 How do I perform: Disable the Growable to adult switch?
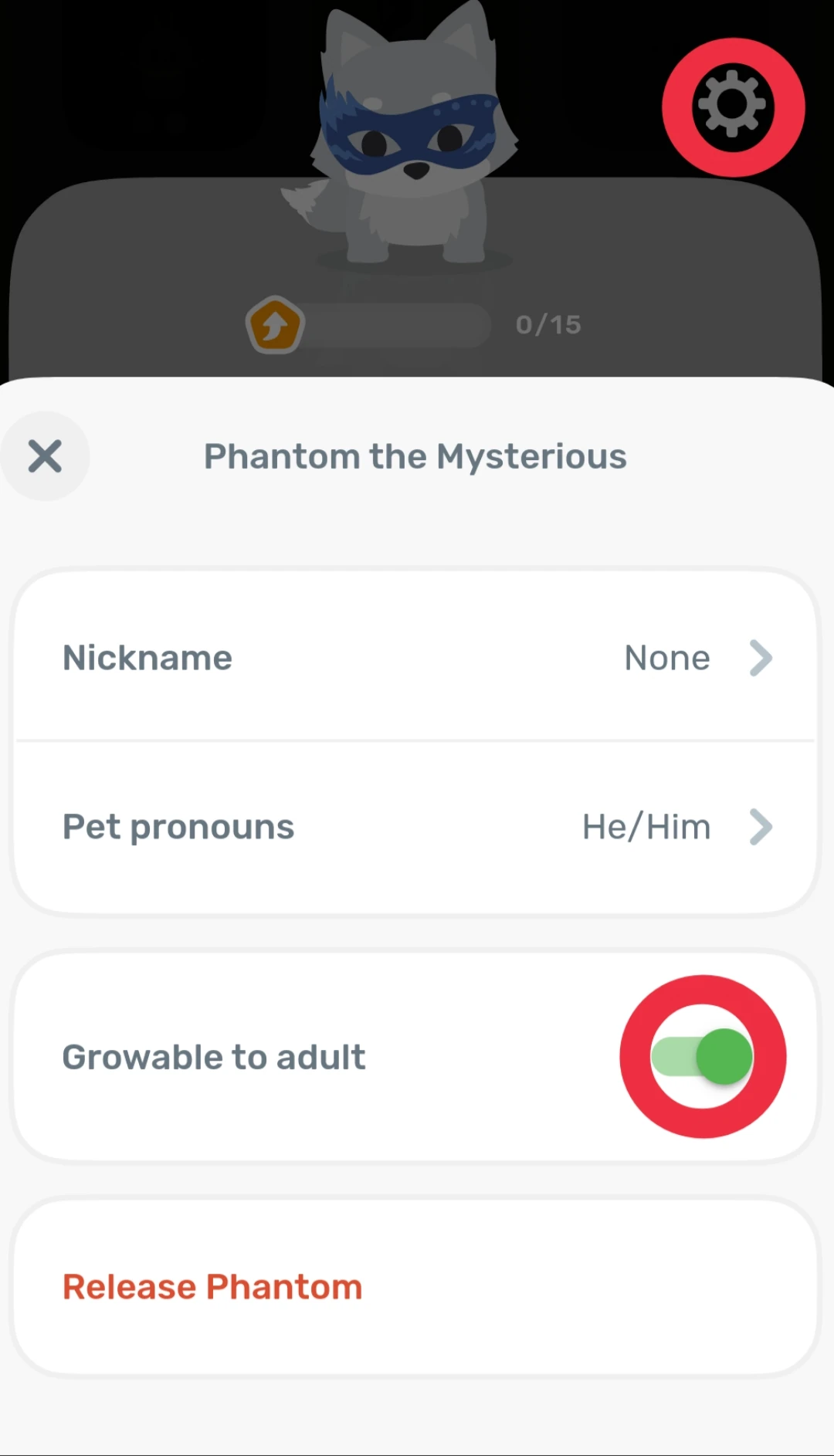702,1057
